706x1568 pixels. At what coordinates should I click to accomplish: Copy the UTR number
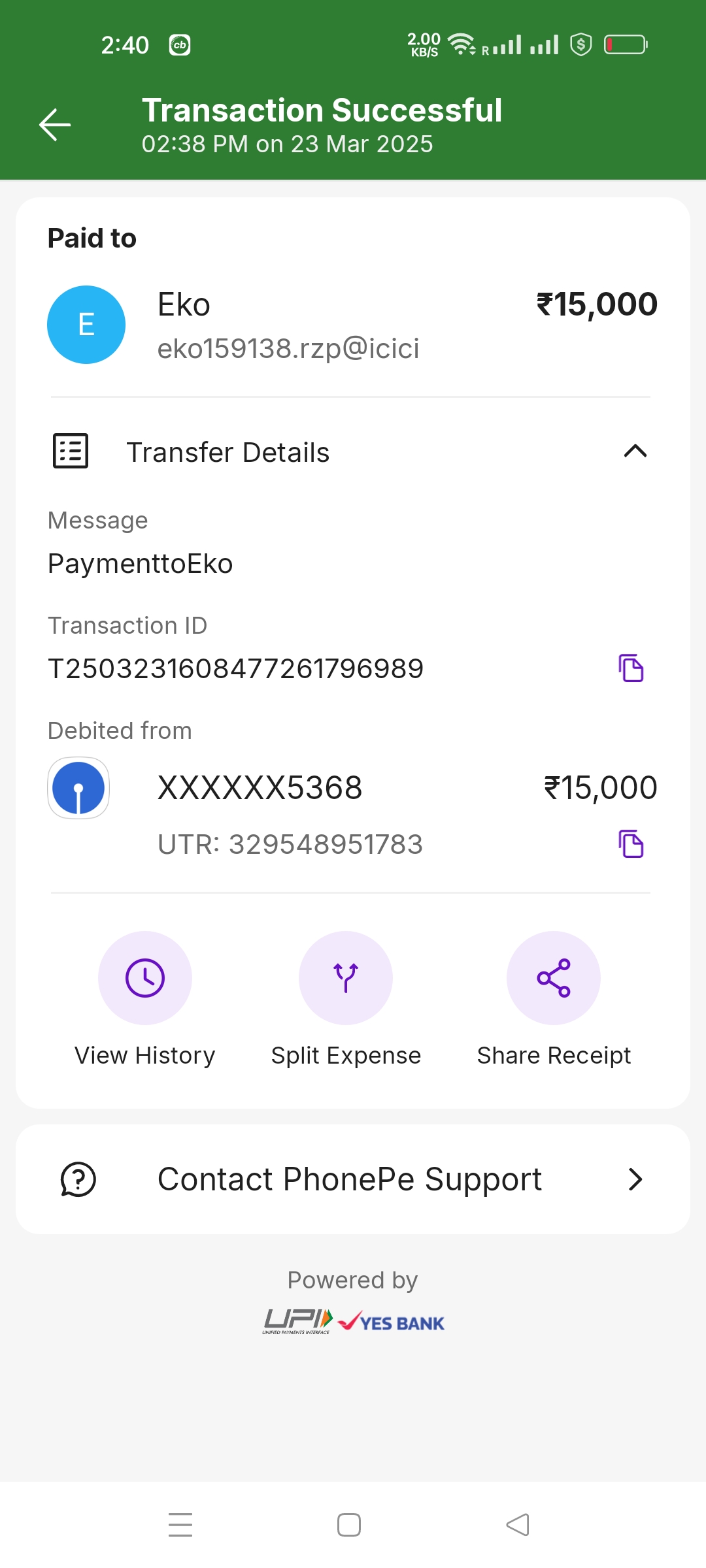coord(631,843)
